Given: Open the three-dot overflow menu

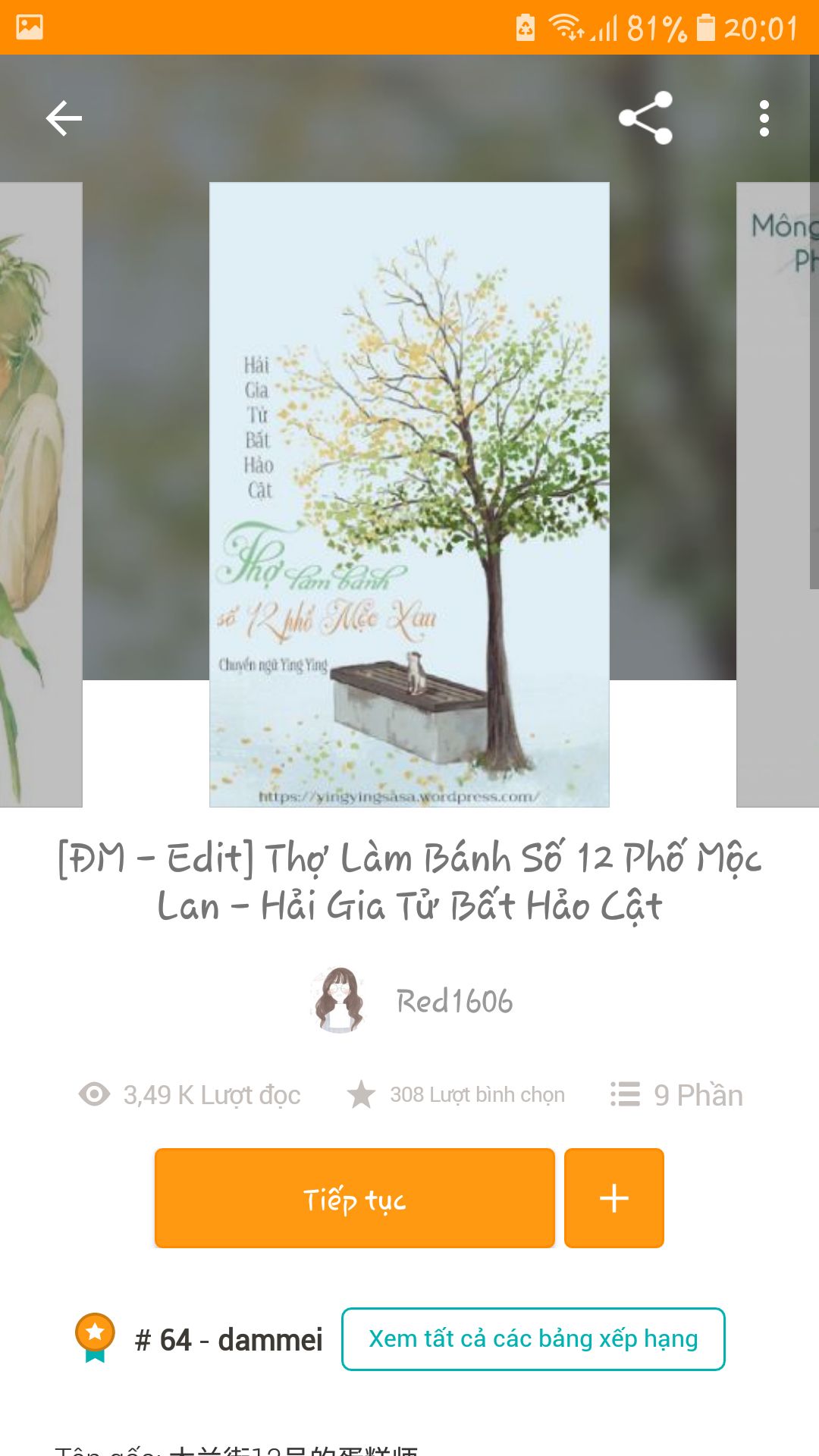Looking at the screenshot, I should [x=764, y=118].
